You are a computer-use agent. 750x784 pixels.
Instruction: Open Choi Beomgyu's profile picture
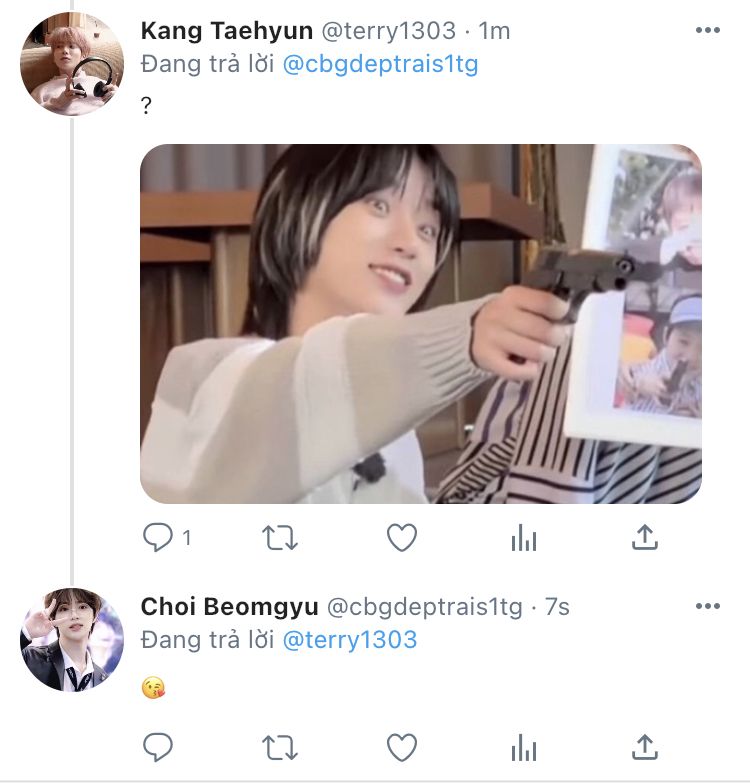coord(71,640)
